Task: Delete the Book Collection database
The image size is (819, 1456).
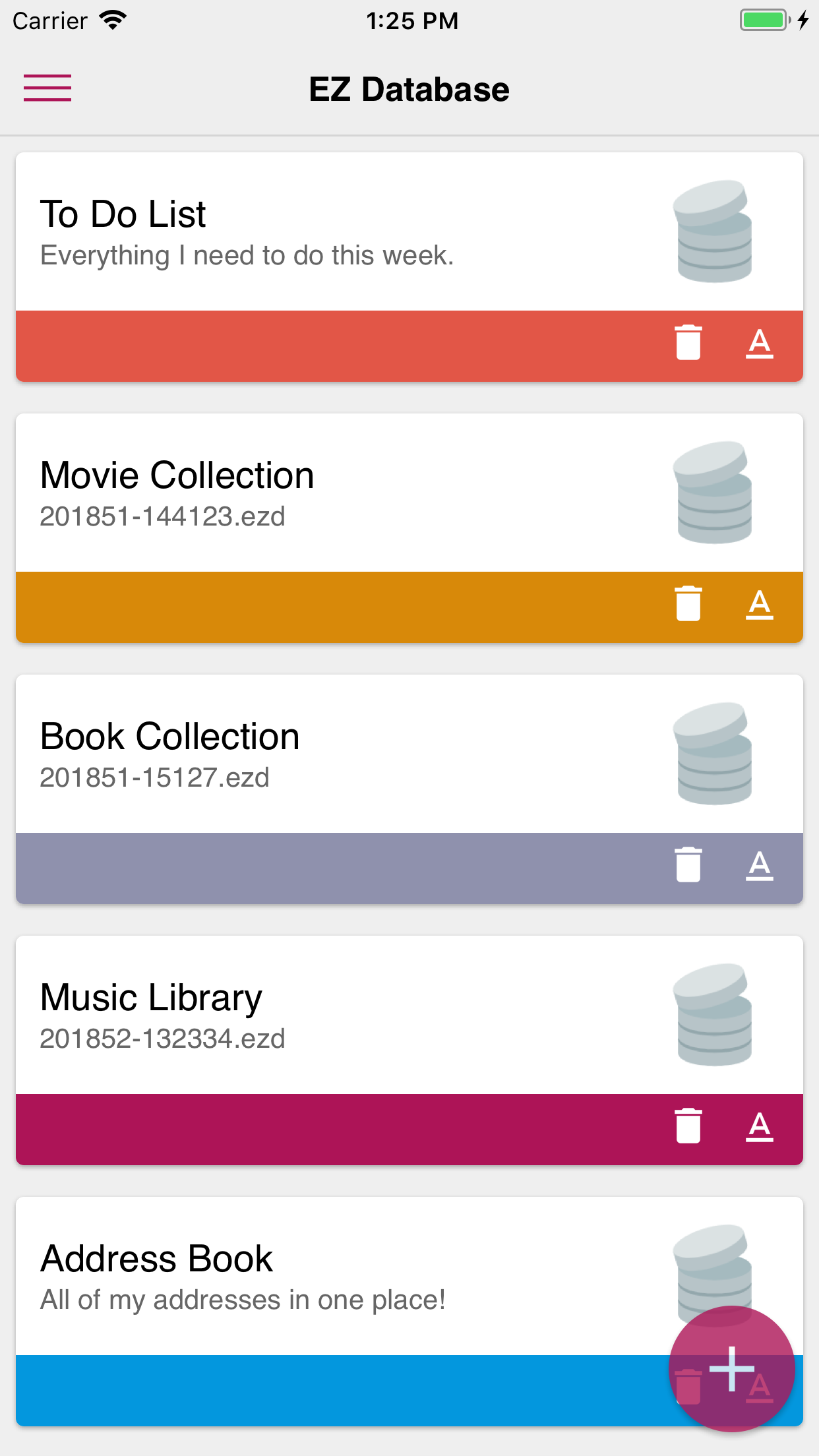Action: (x=688, y=865)
